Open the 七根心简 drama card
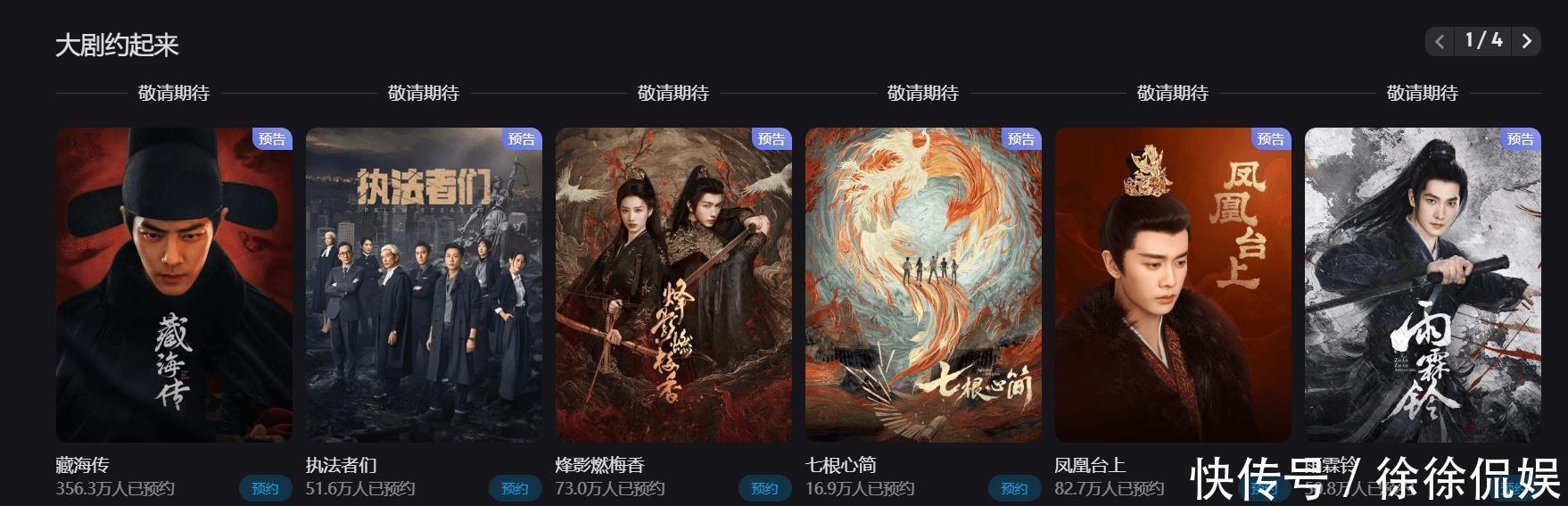 (x=923, y=285)
